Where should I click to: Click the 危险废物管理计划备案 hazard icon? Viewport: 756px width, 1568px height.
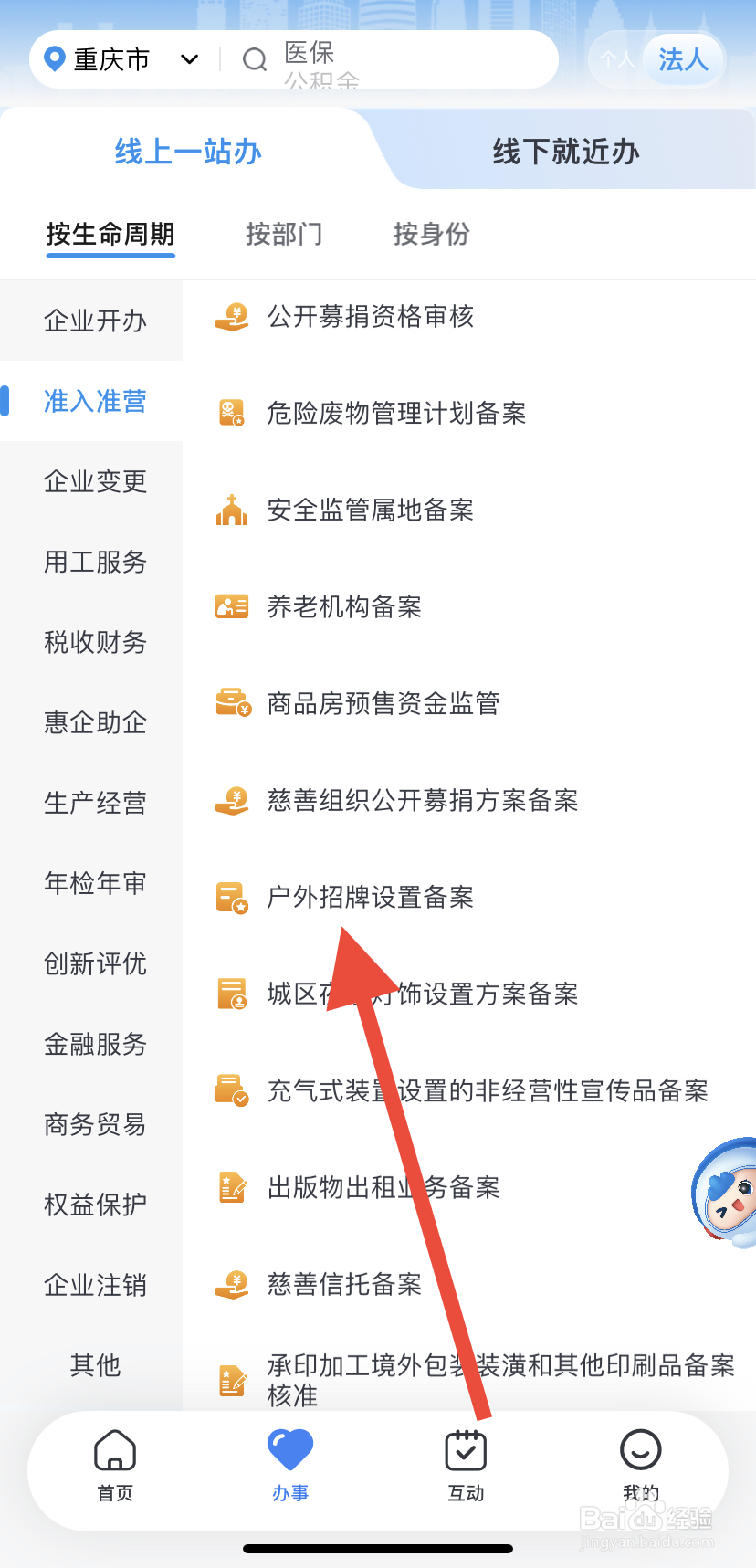tap(232, 413)
